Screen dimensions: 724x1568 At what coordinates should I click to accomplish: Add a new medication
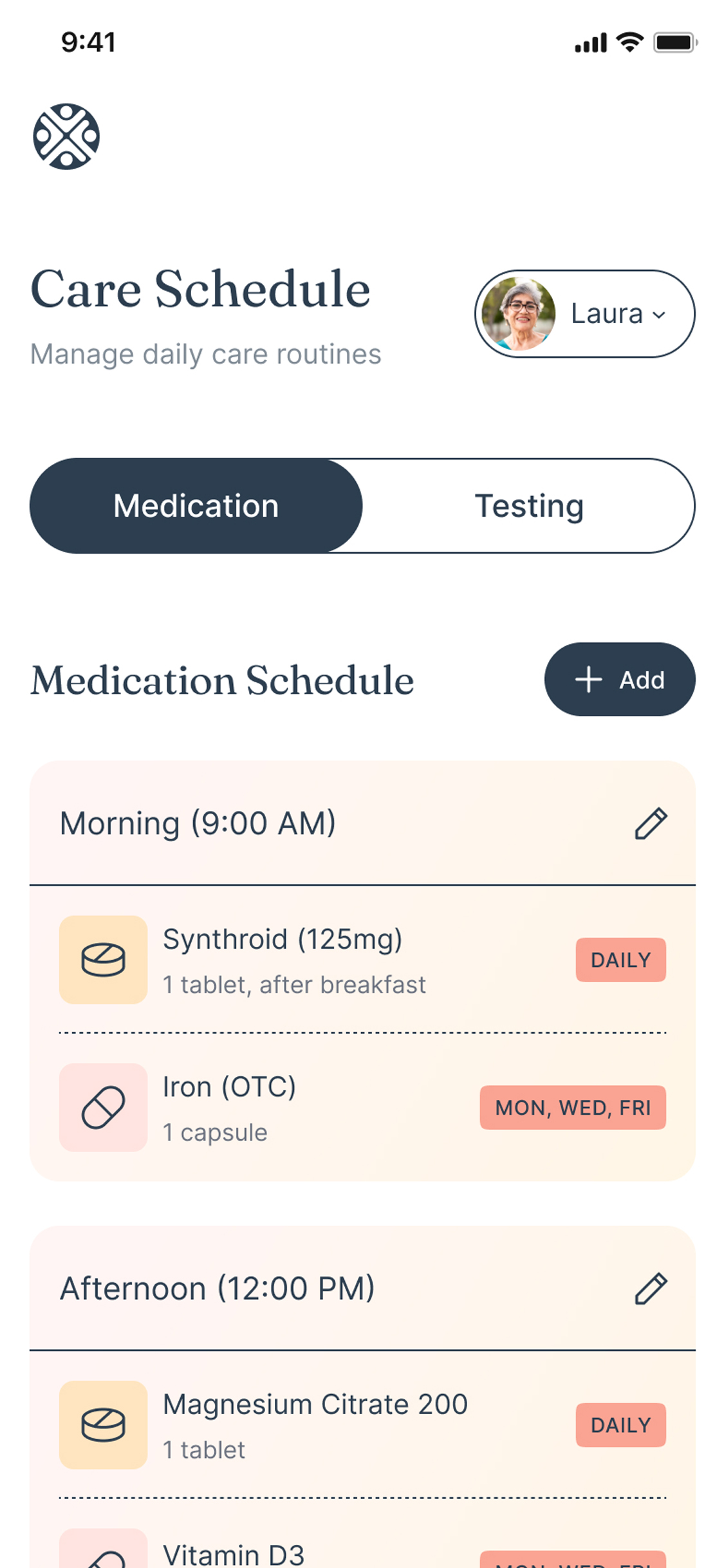tap(620, 679)
